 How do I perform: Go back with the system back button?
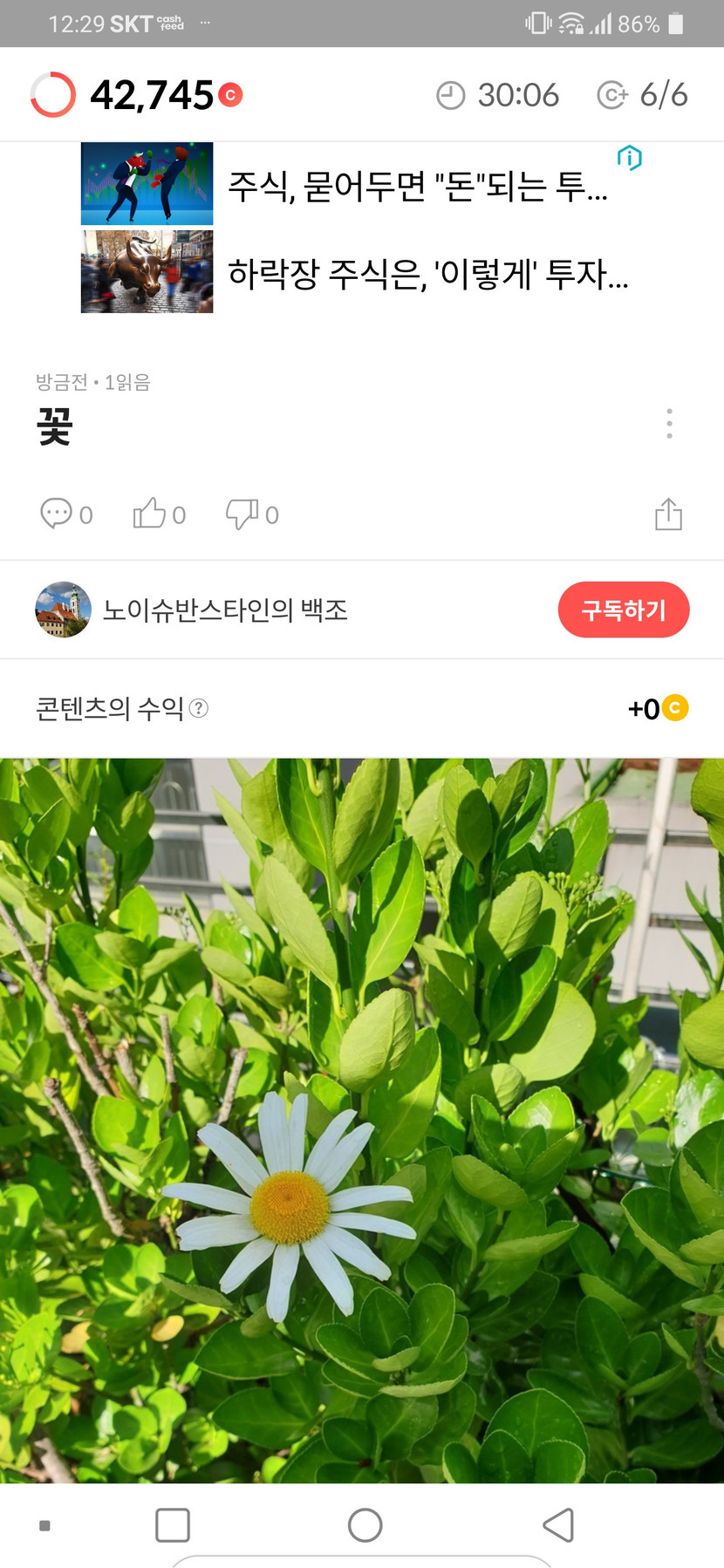(557, 1524)
